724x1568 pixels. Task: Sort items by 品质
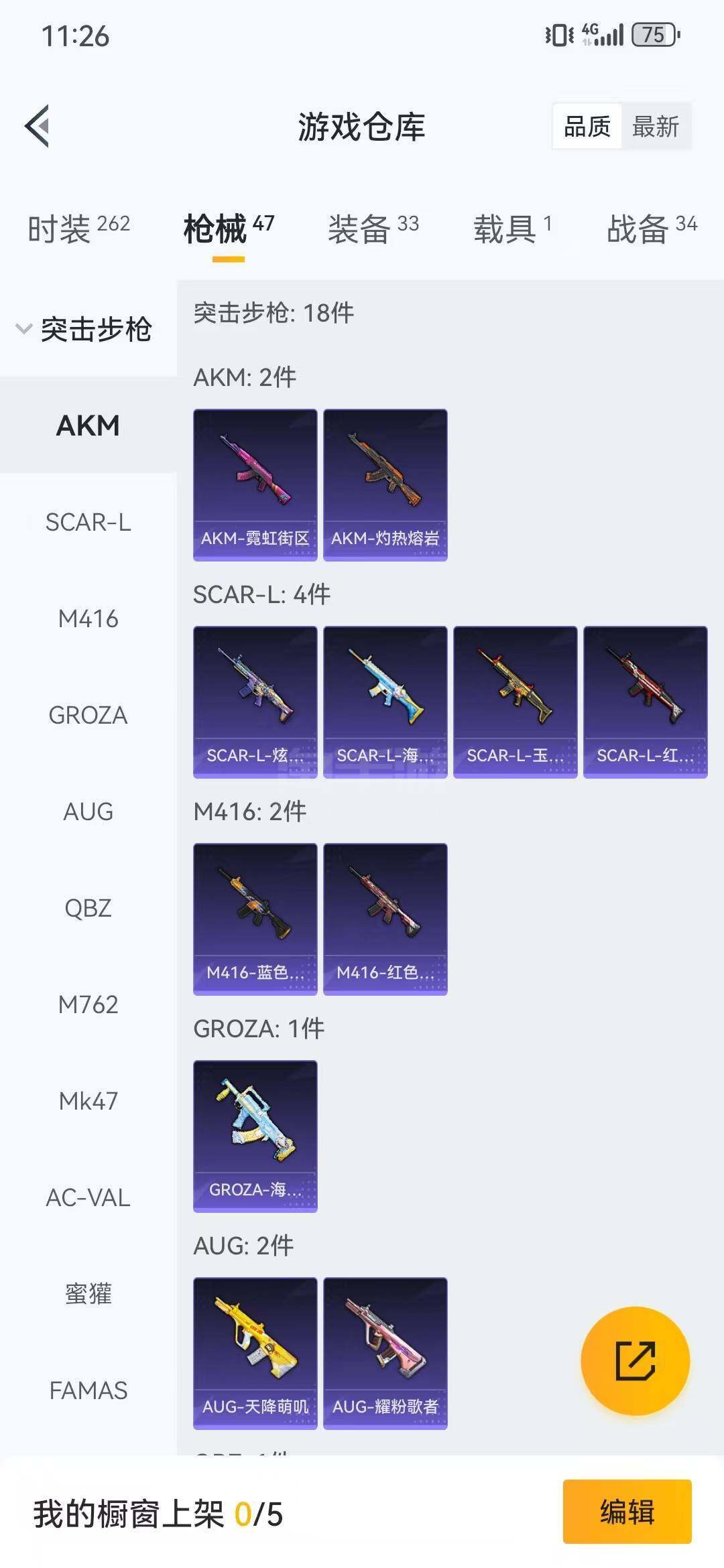click(587, 126)
